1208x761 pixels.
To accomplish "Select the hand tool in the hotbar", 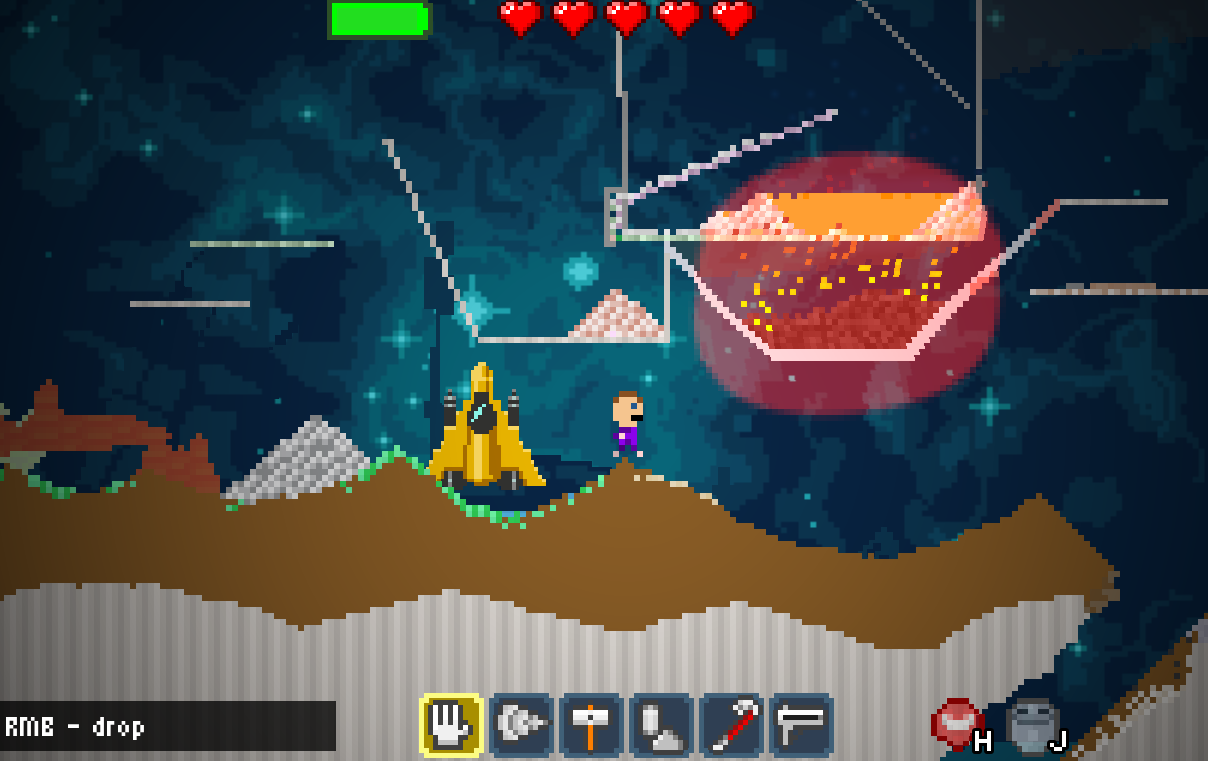I will click(x=452, y=725).
